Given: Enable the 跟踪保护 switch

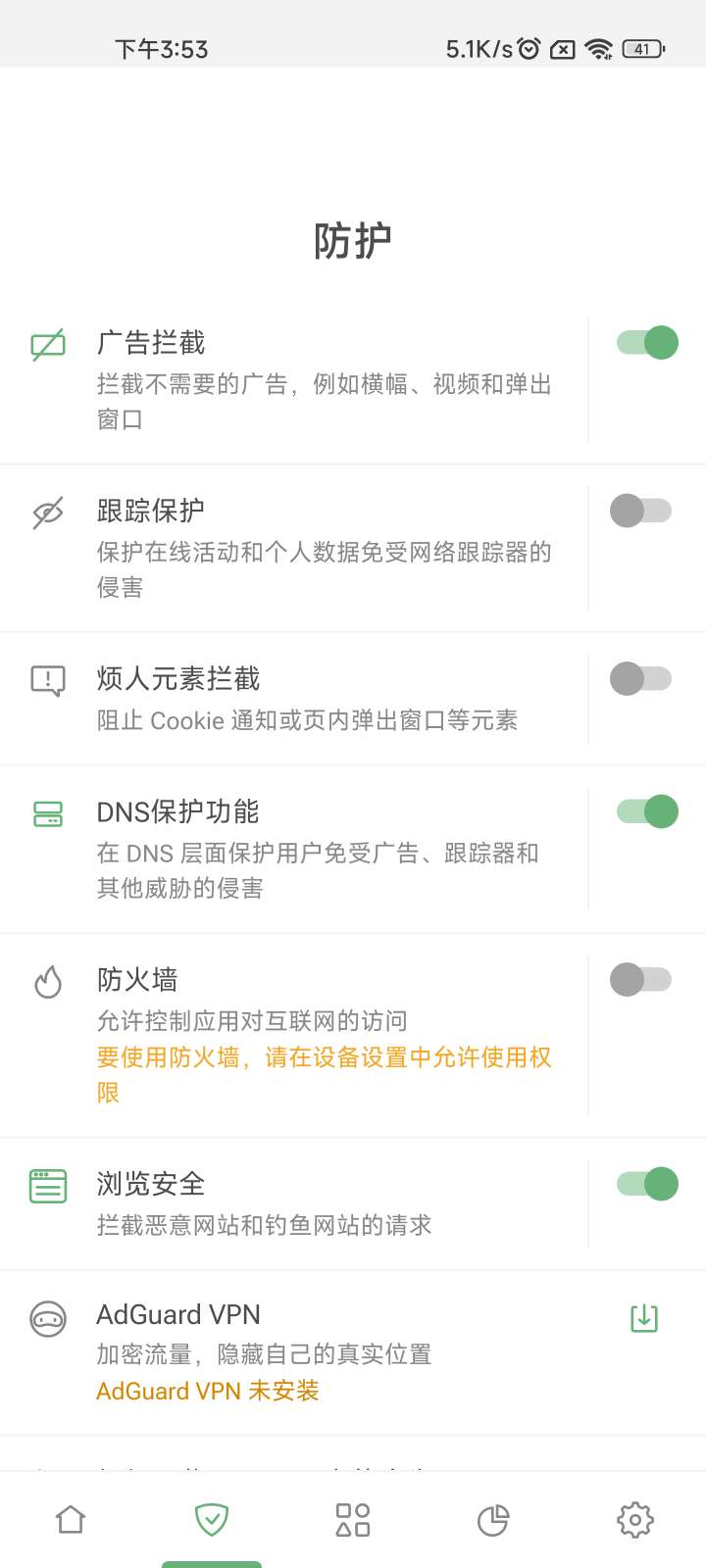Looking at the screenshot, I should point(640,511).
